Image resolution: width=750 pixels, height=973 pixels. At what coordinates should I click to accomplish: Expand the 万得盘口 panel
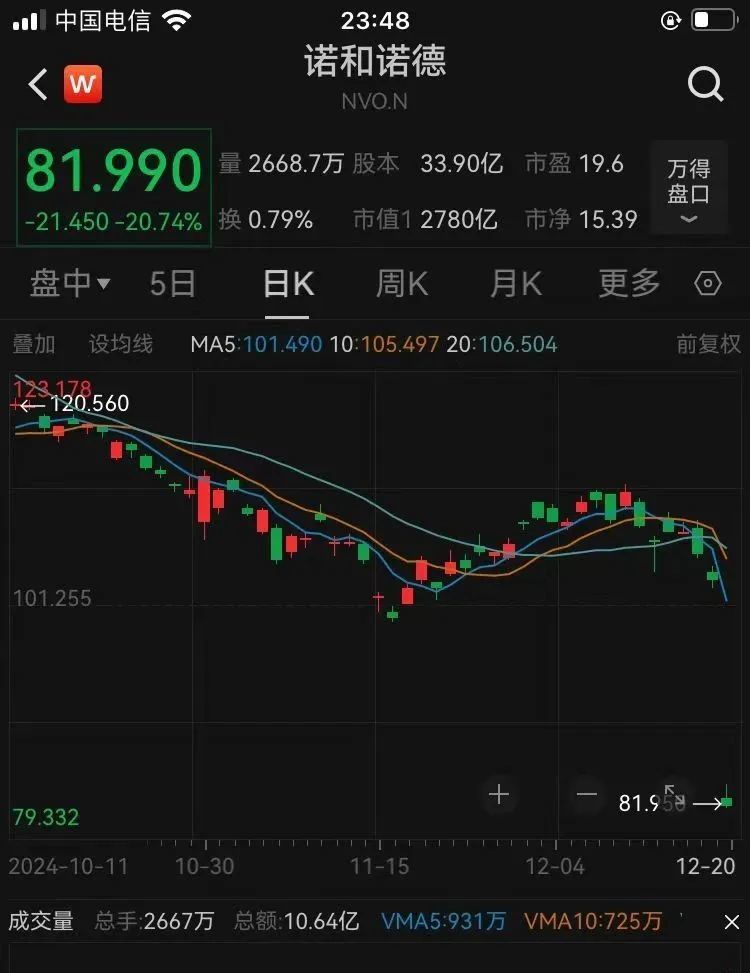point(688,189)
